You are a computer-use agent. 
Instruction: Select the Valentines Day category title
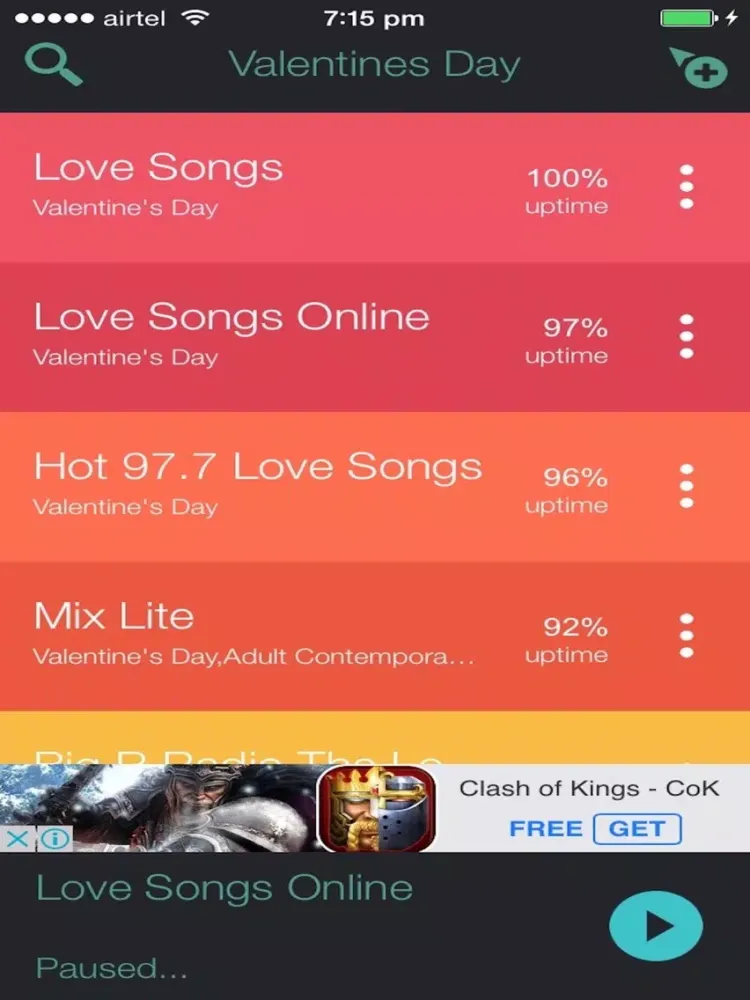pyautogui.click(x=375, y=64)
